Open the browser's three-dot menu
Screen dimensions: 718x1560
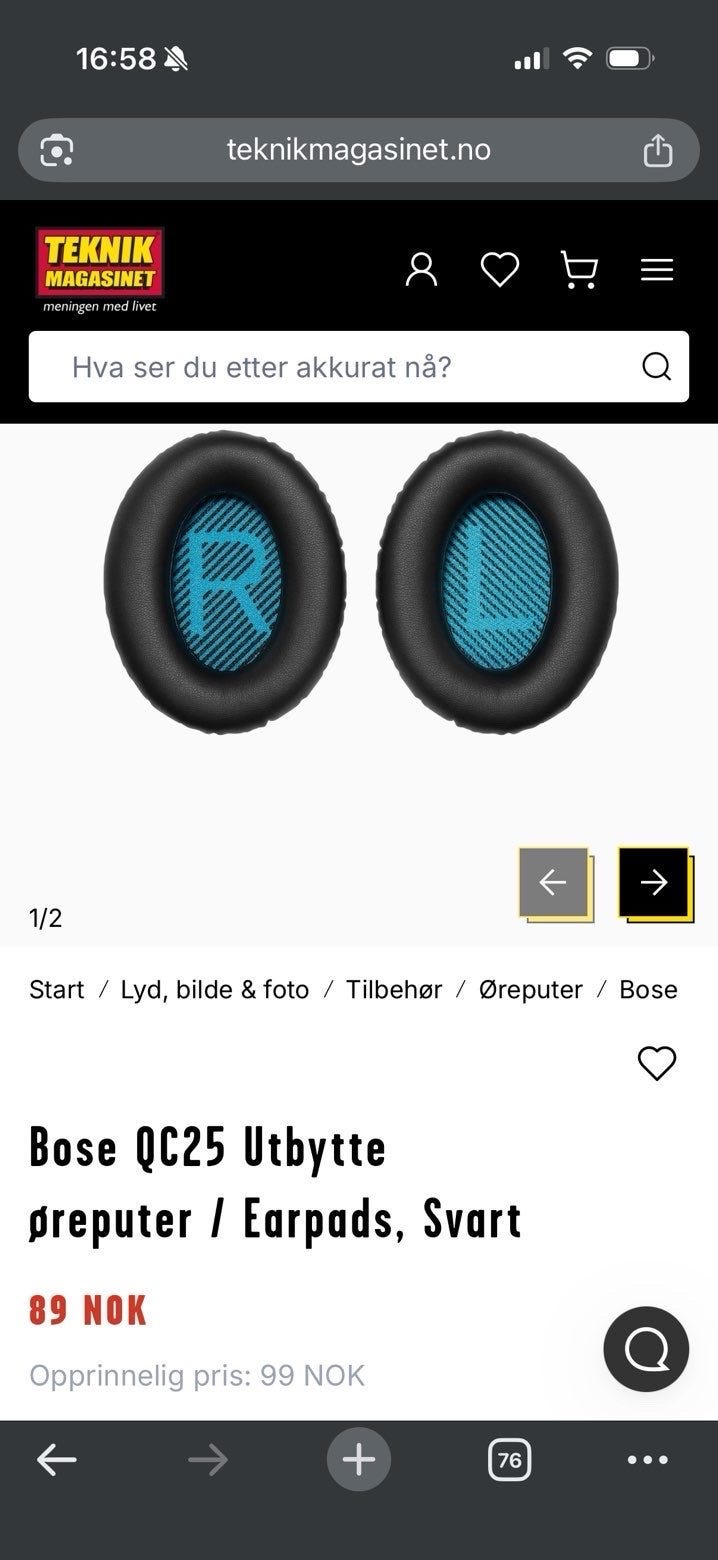click(x=648, y=1460)
